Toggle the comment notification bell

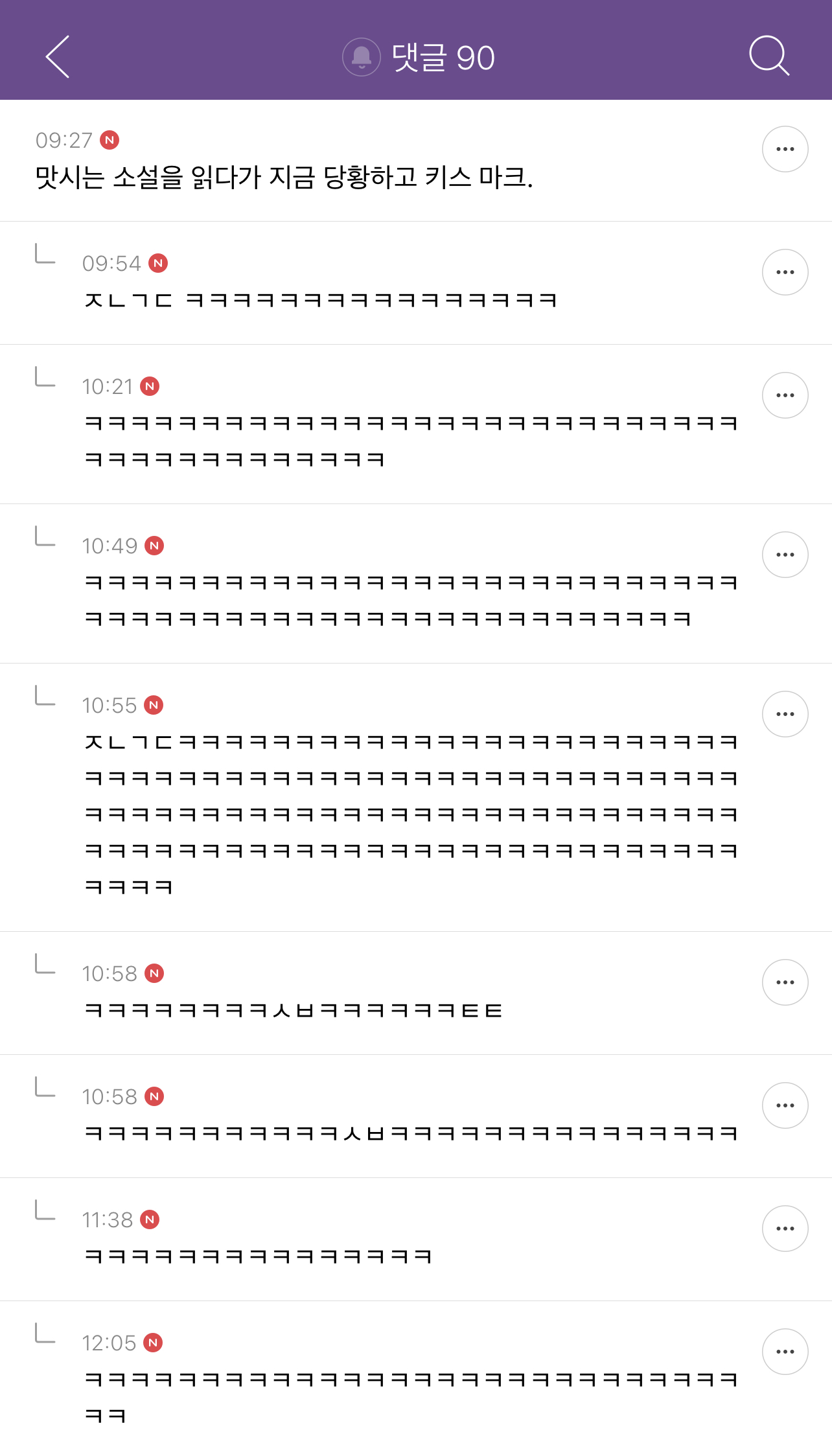pos(362,57)
